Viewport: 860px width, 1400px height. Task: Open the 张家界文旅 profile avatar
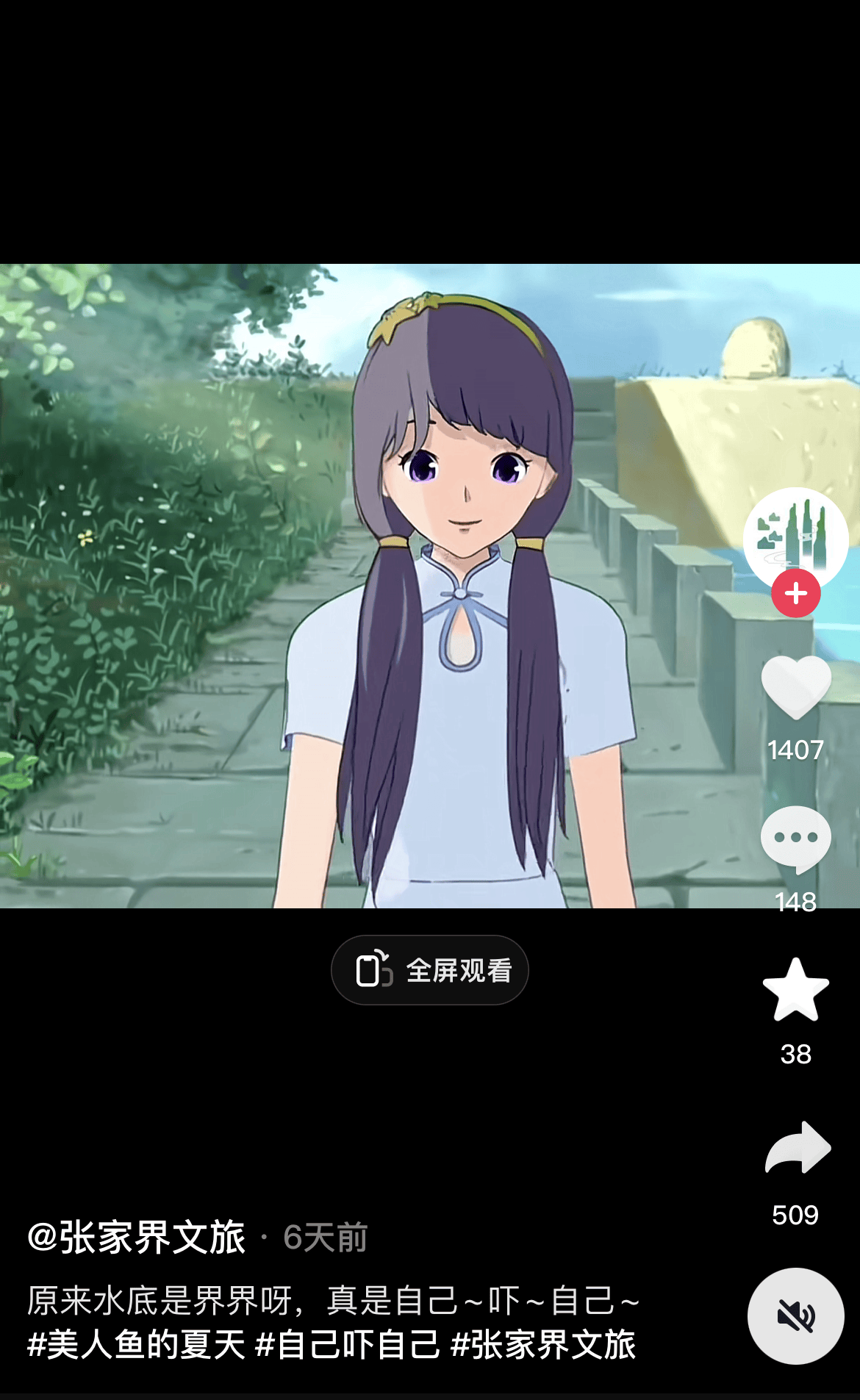(795, 540)
